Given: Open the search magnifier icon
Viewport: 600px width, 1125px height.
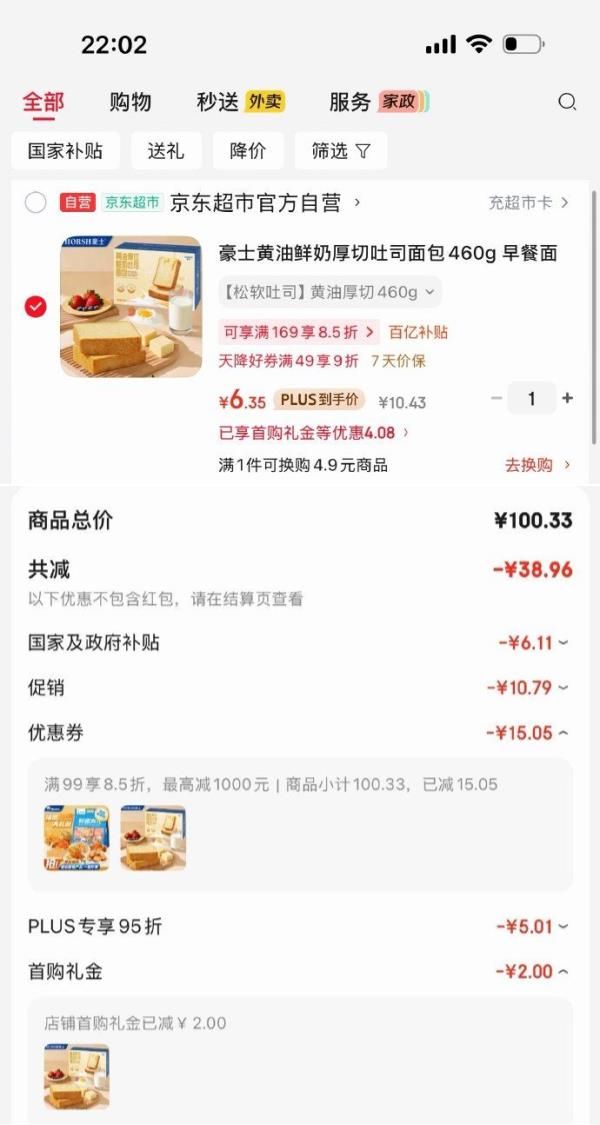Looking at the screenshot, I should pos(567,102).
